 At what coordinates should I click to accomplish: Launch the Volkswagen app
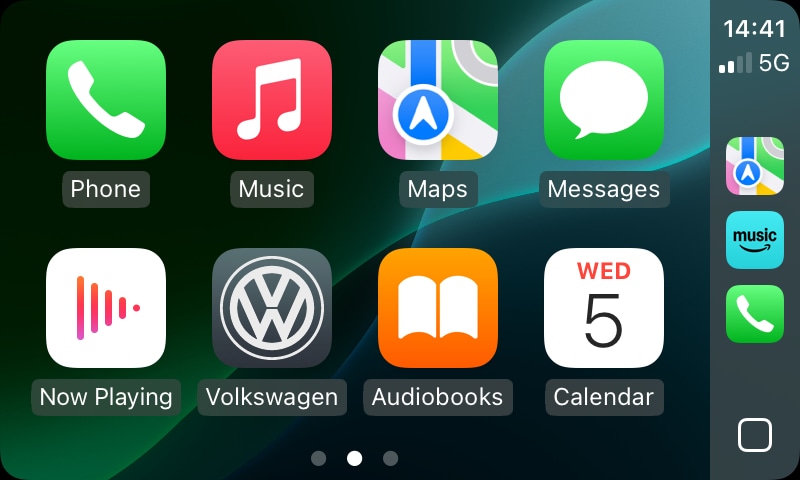coord(271,308)
